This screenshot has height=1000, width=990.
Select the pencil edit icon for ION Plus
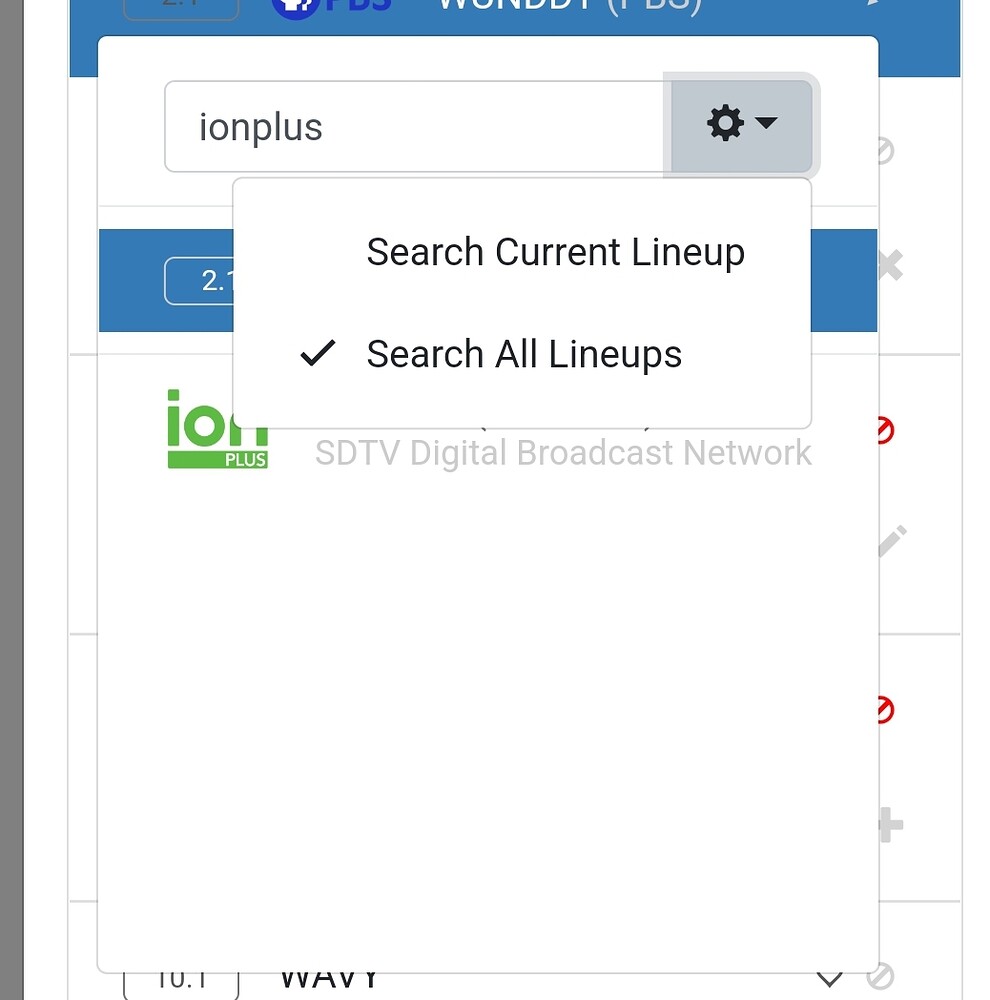(x=885, y=540)
